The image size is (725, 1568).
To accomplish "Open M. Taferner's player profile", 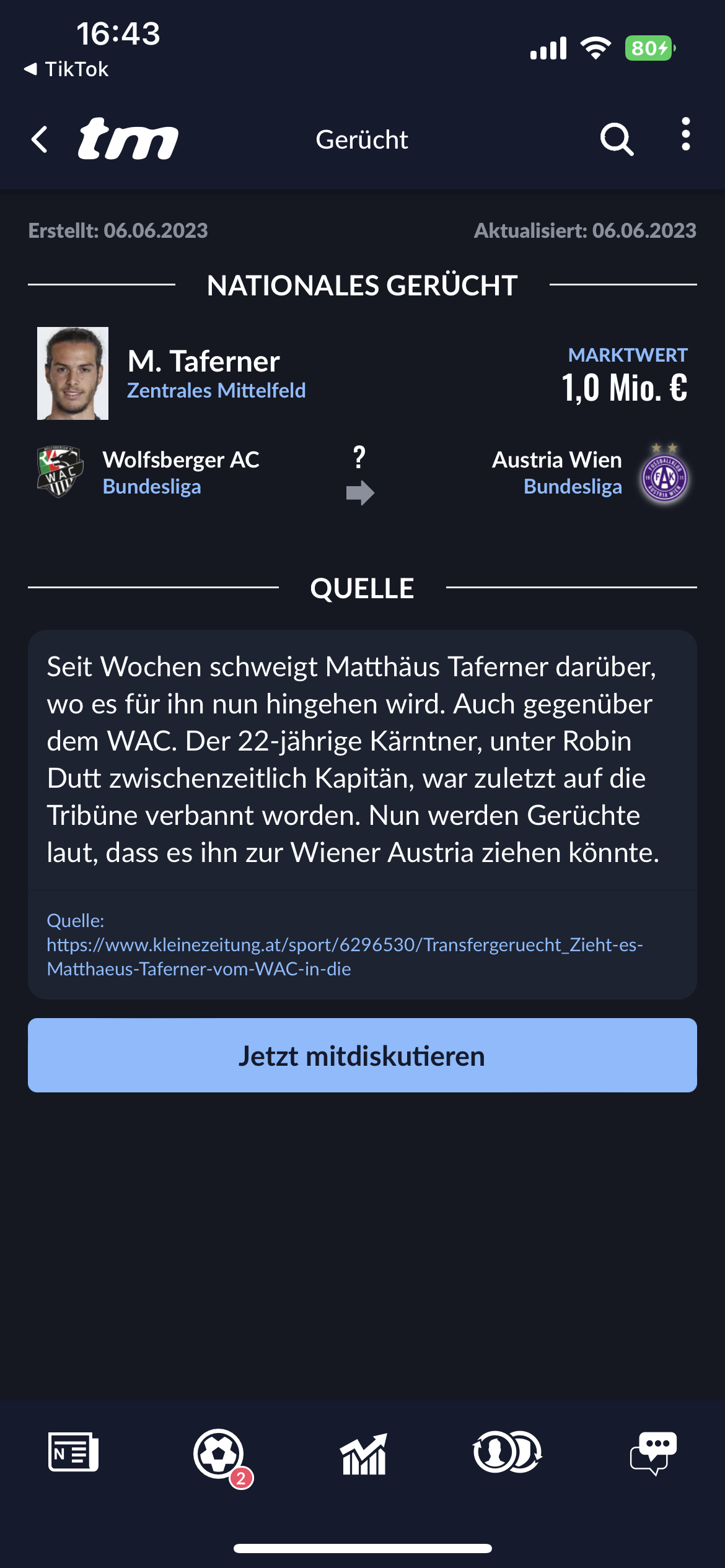I will [203, 361].
